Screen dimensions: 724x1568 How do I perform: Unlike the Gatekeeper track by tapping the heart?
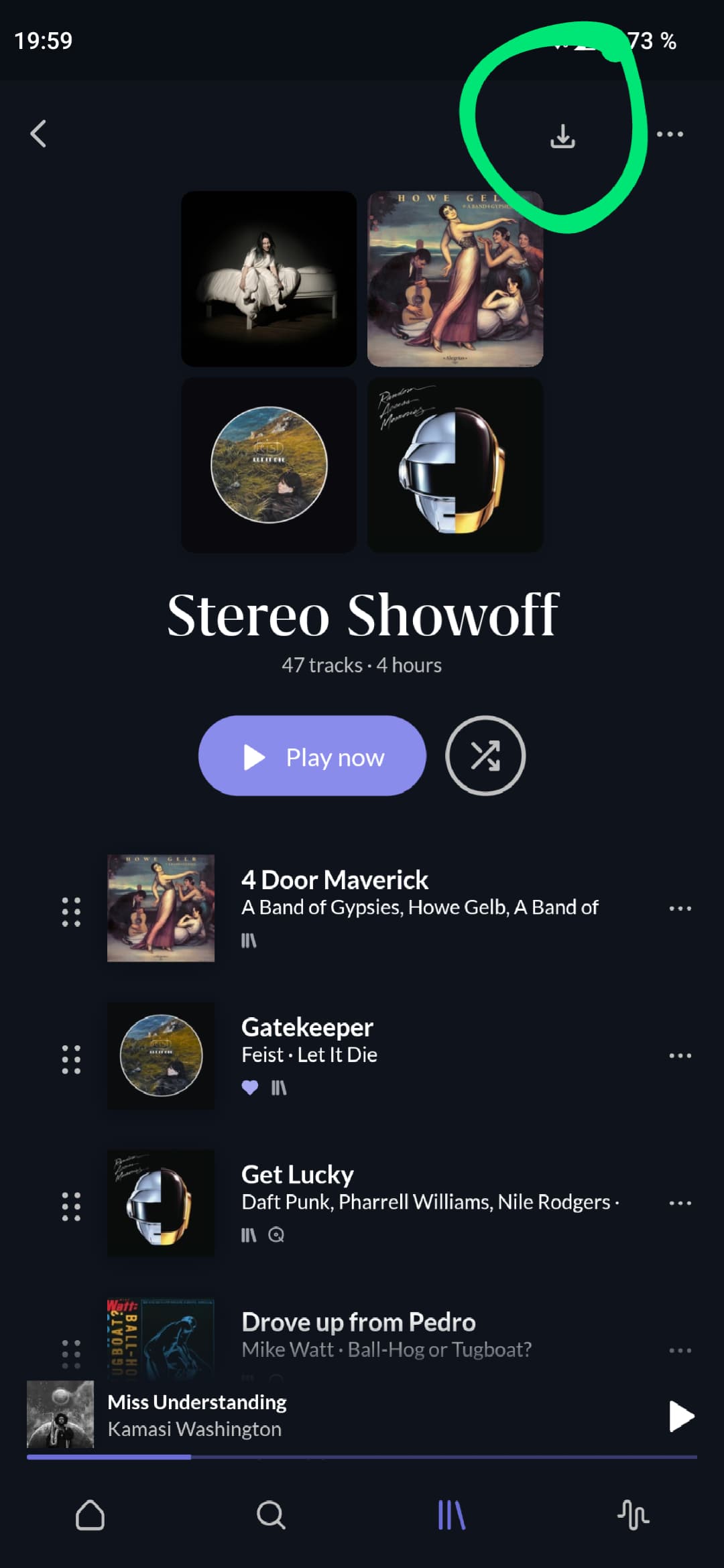tap(251, 1088)
